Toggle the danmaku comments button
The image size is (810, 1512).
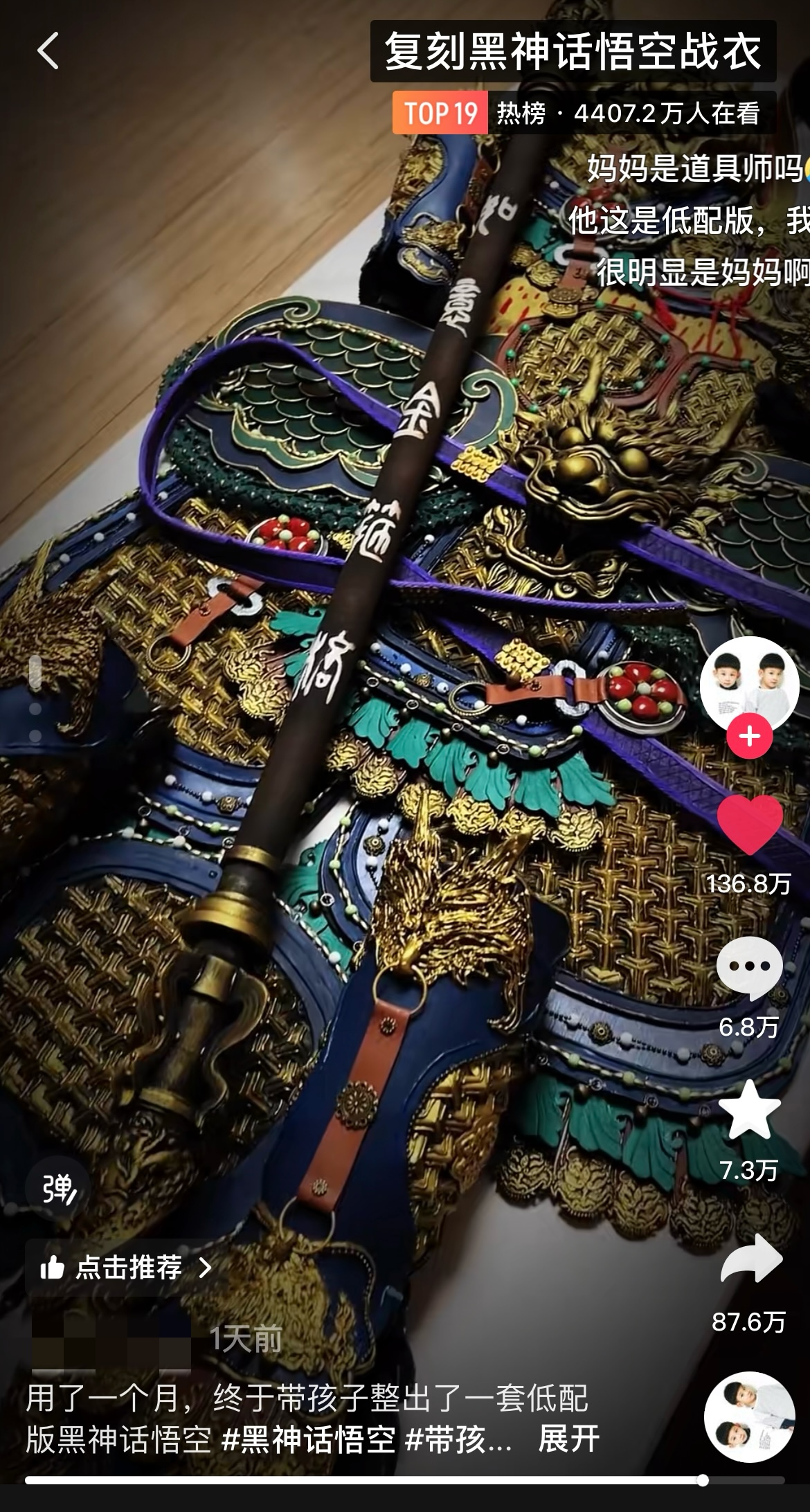[58, 1189]
